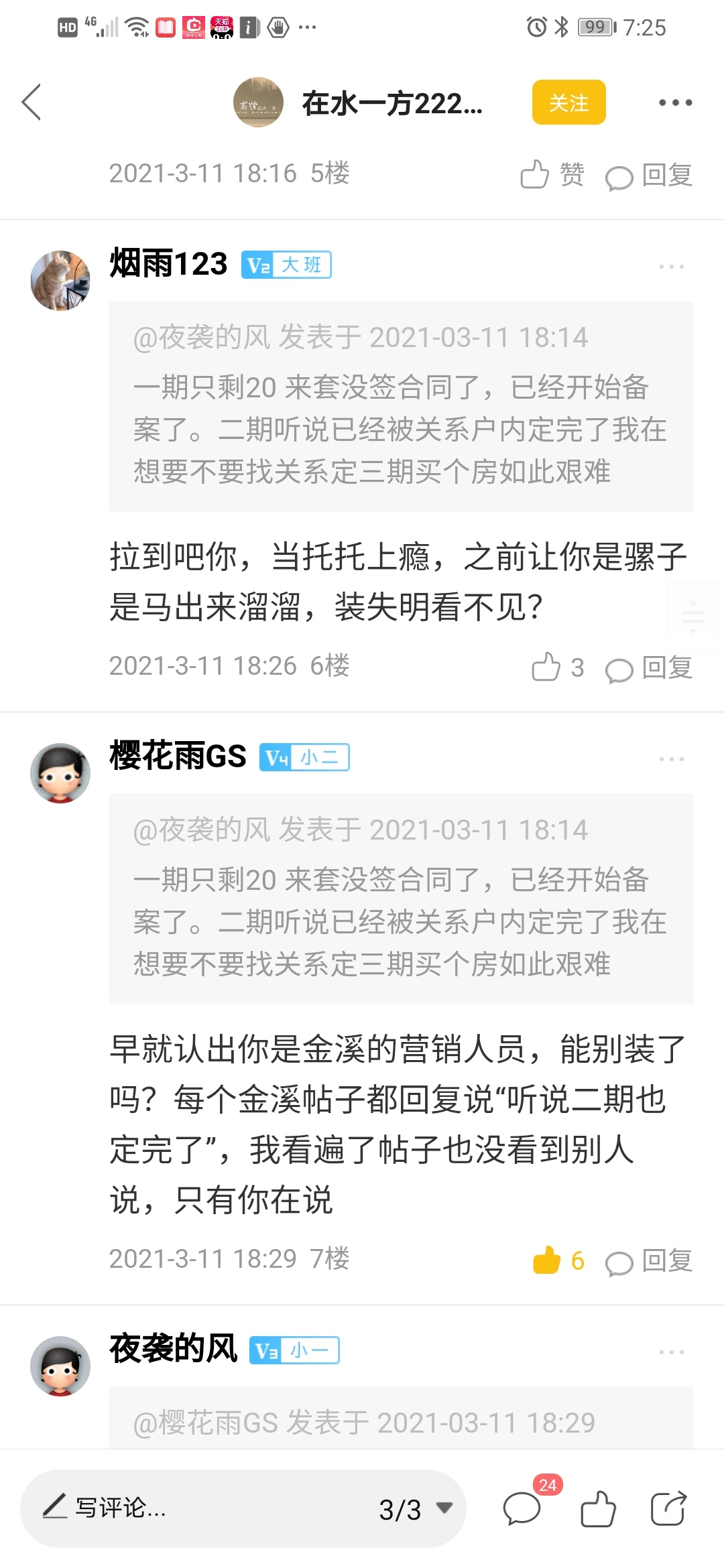Go back using the top-left arrow
The height and width of the screenshot is (1568, 724).
coord(32,103)
